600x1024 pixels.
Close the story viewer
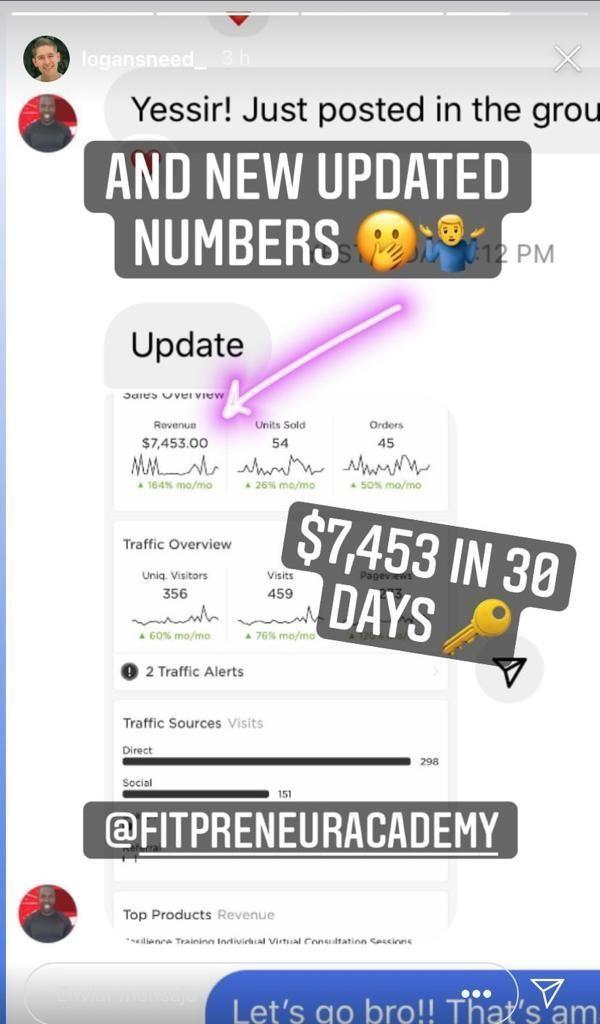[567, 59]
